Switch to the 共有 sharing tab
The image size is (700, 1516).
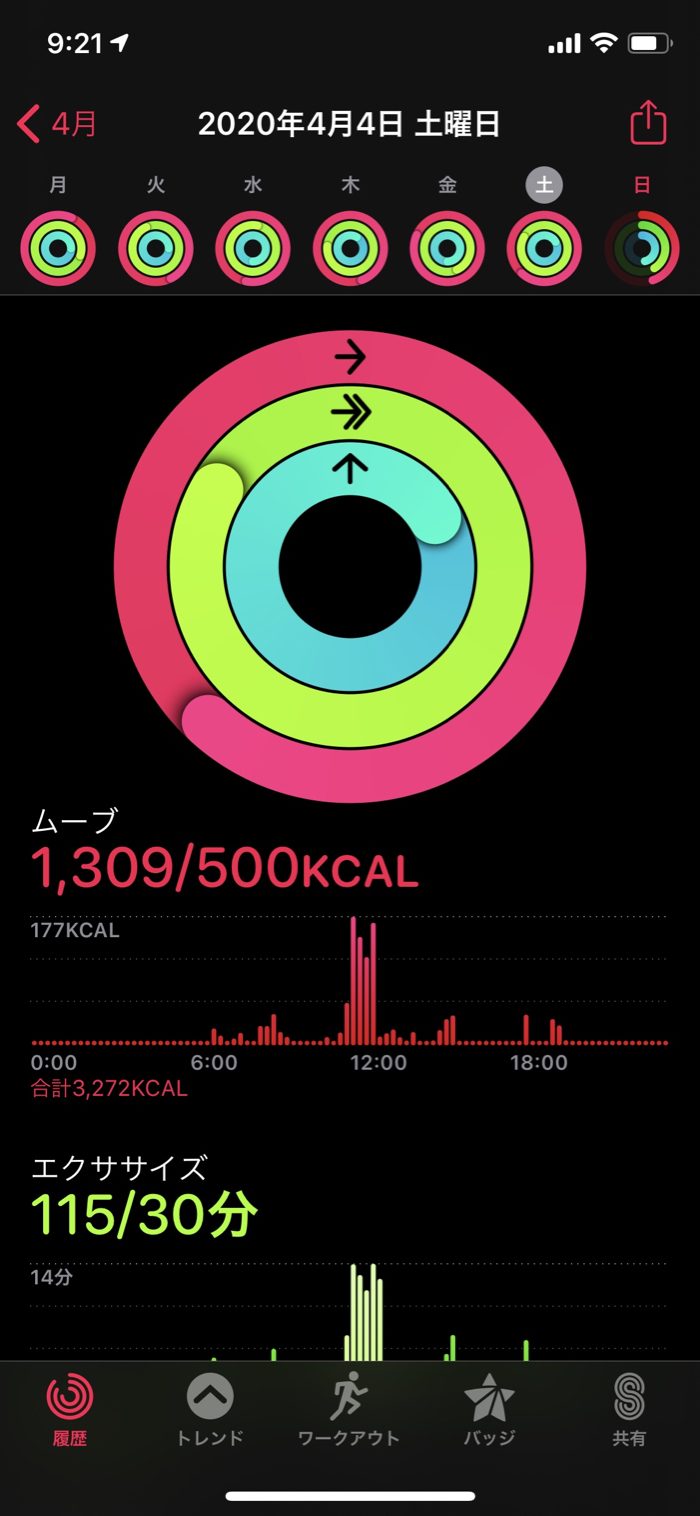[x=629, y=1408]
